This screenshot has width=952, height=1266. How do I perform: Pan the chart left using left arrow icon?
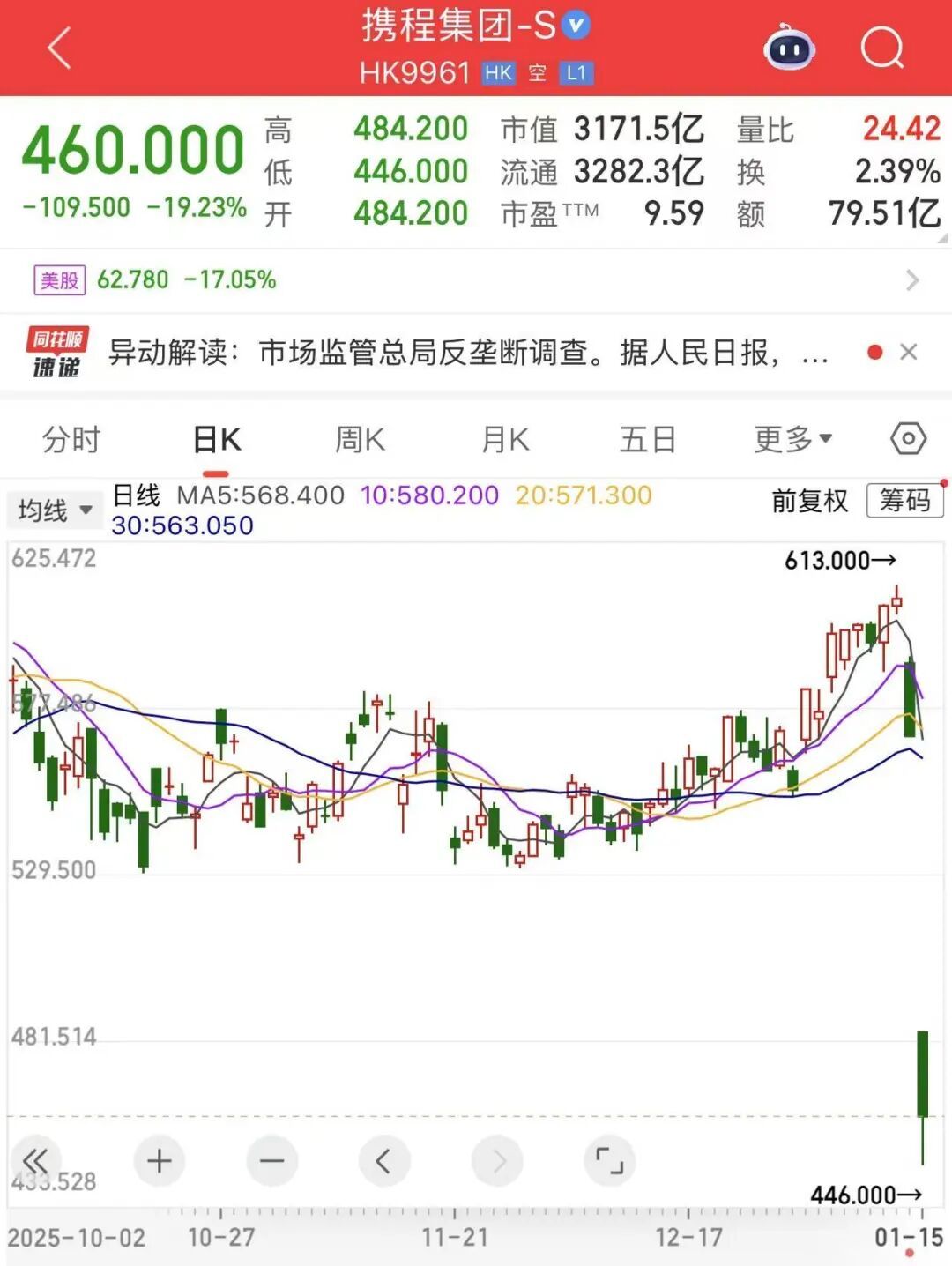tap(383, 1161)
